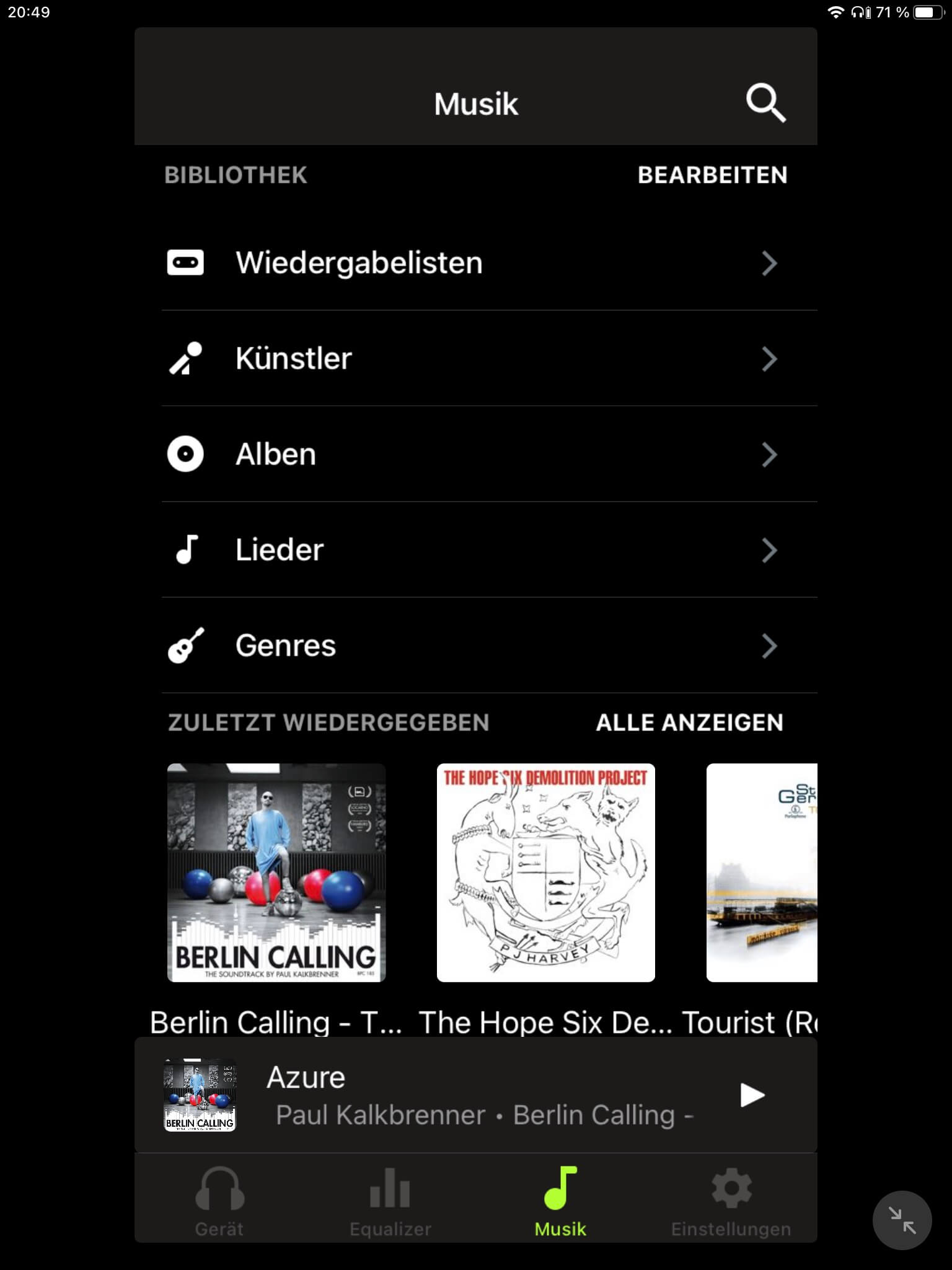The height and width of the screenshot is (1270, 952).
Task: Select the Musik tab
Action: click(x=560, y=1201)
